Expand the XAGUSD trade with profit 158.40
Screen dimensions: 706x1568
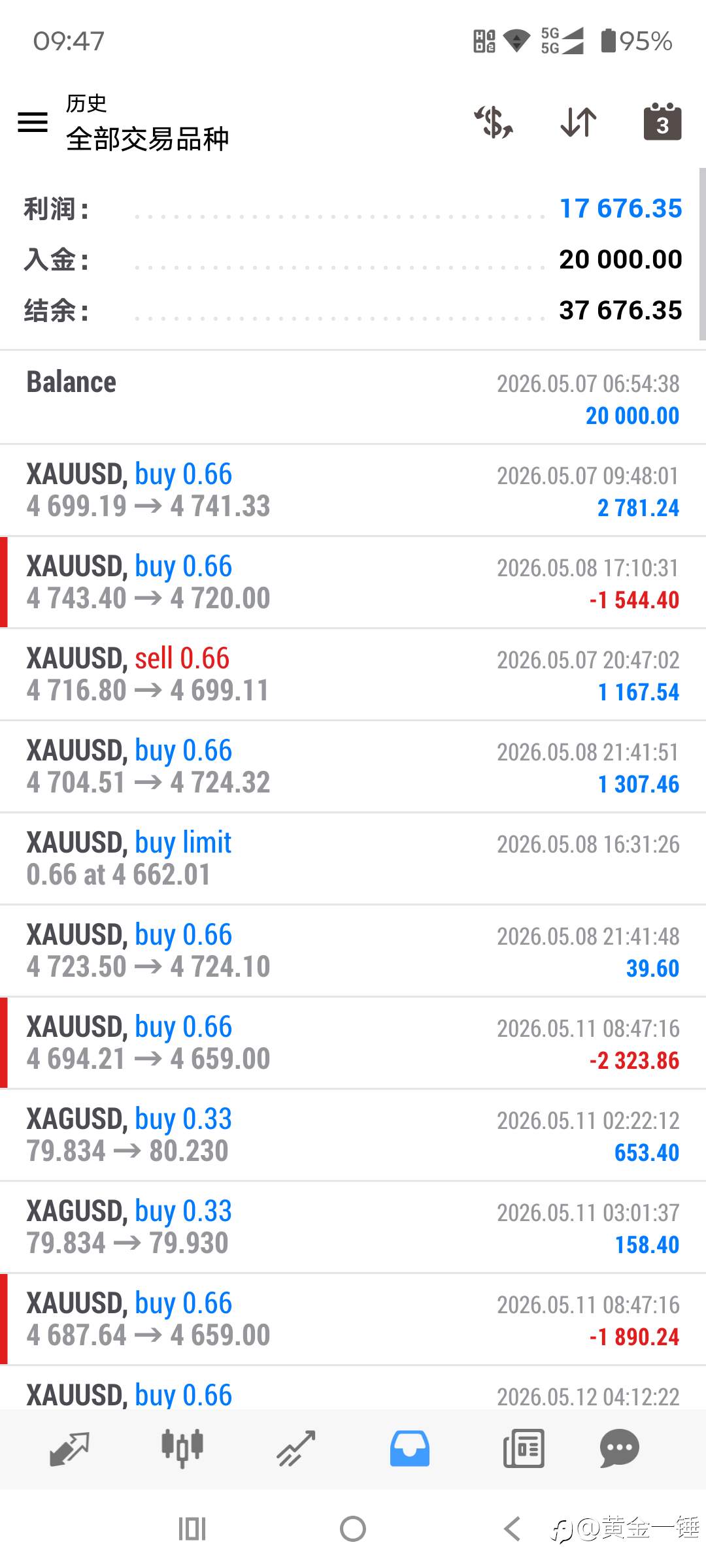click(x=353, y=1228)
